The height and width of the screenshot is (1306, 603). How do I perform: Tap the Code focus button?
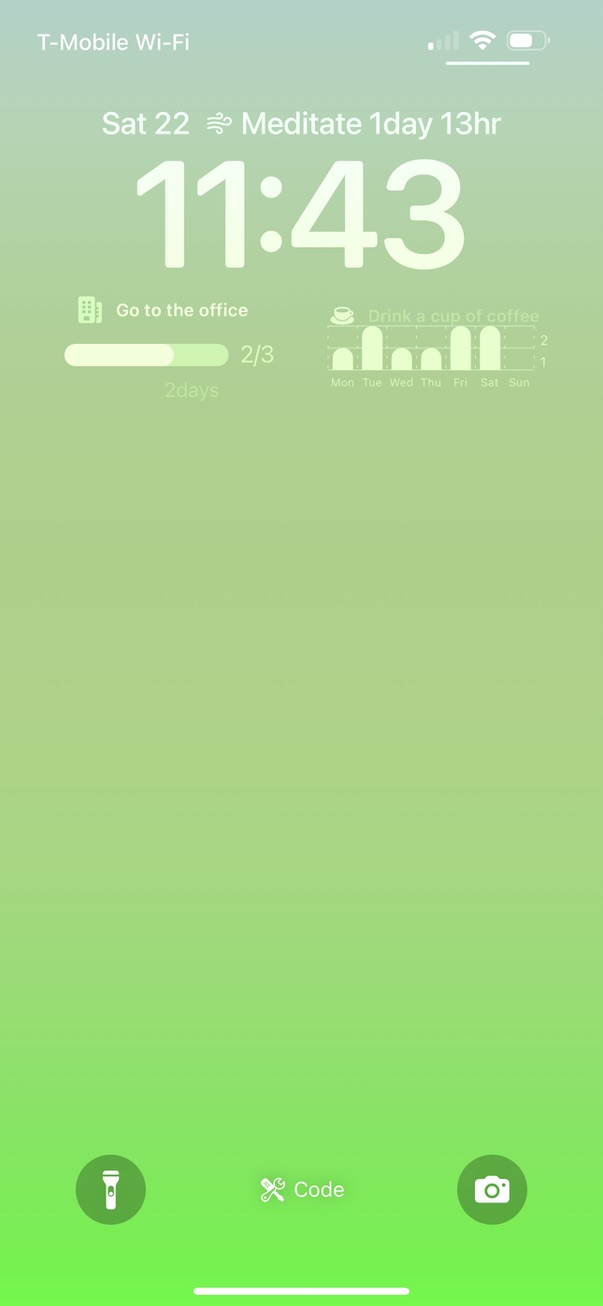click(x=302, y=1189)
